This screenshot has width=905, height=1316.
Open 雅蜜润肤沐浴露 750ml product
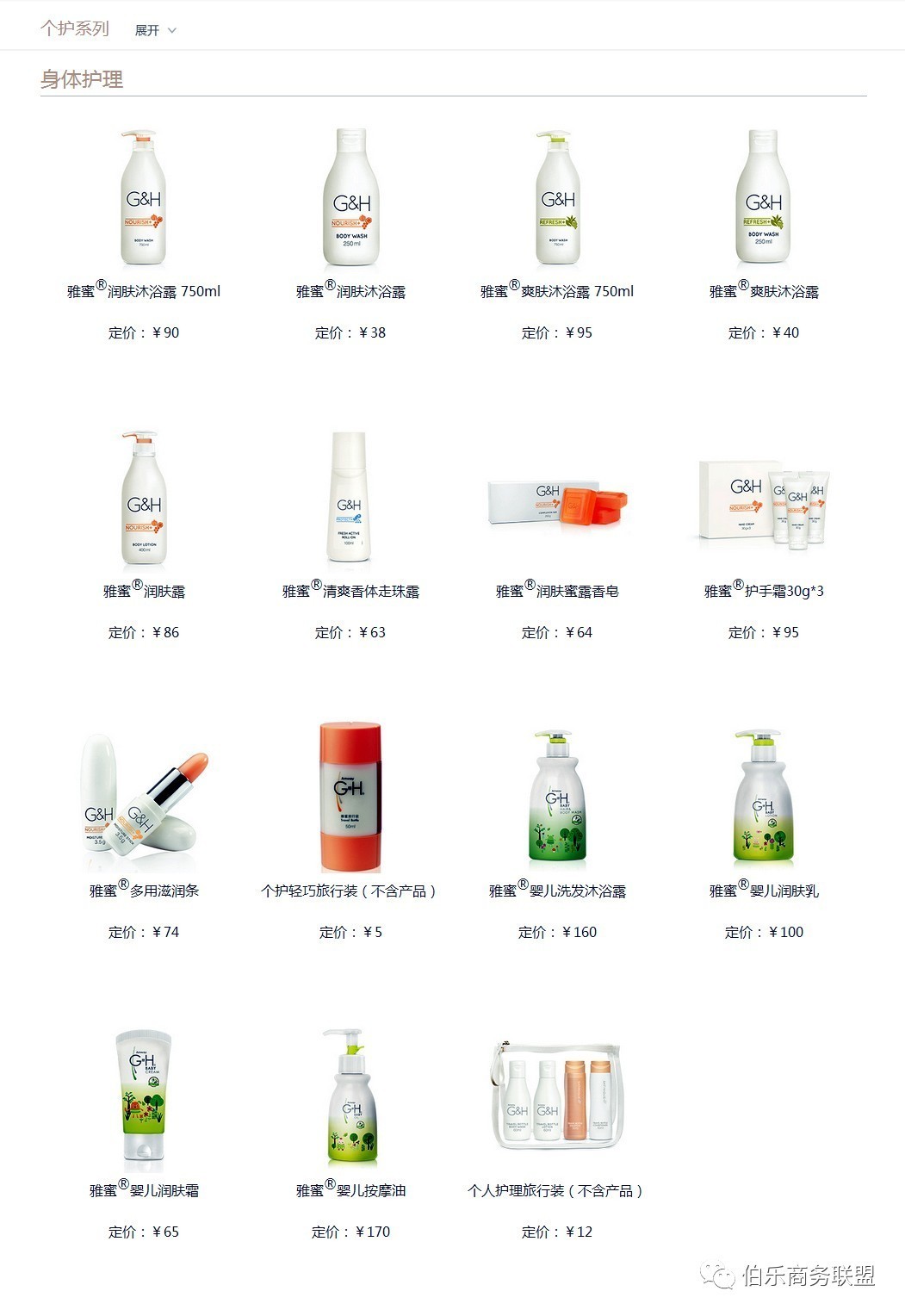pos(143,198)
